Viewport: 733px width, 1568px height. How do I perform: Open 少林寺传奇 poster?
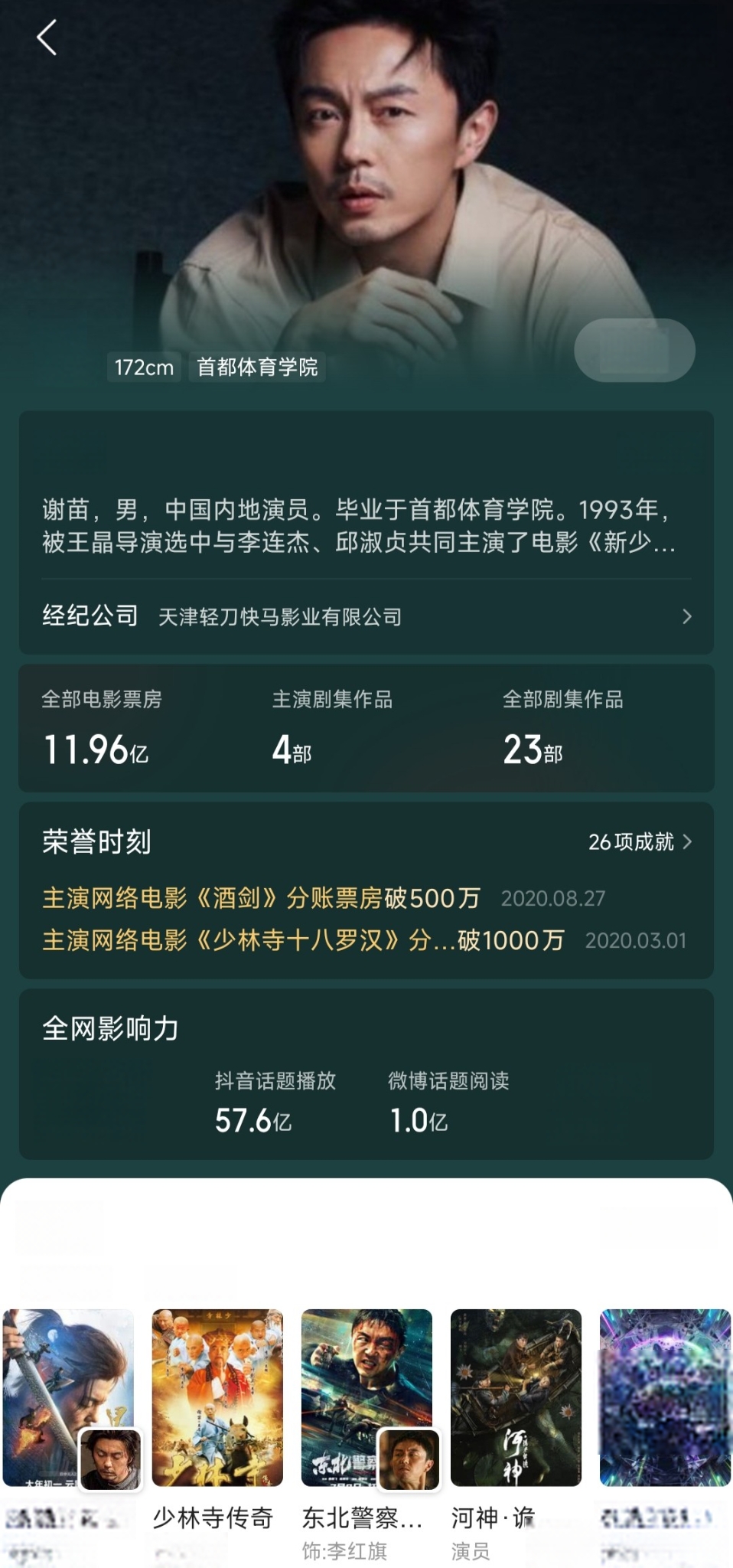coord(217,1397)
